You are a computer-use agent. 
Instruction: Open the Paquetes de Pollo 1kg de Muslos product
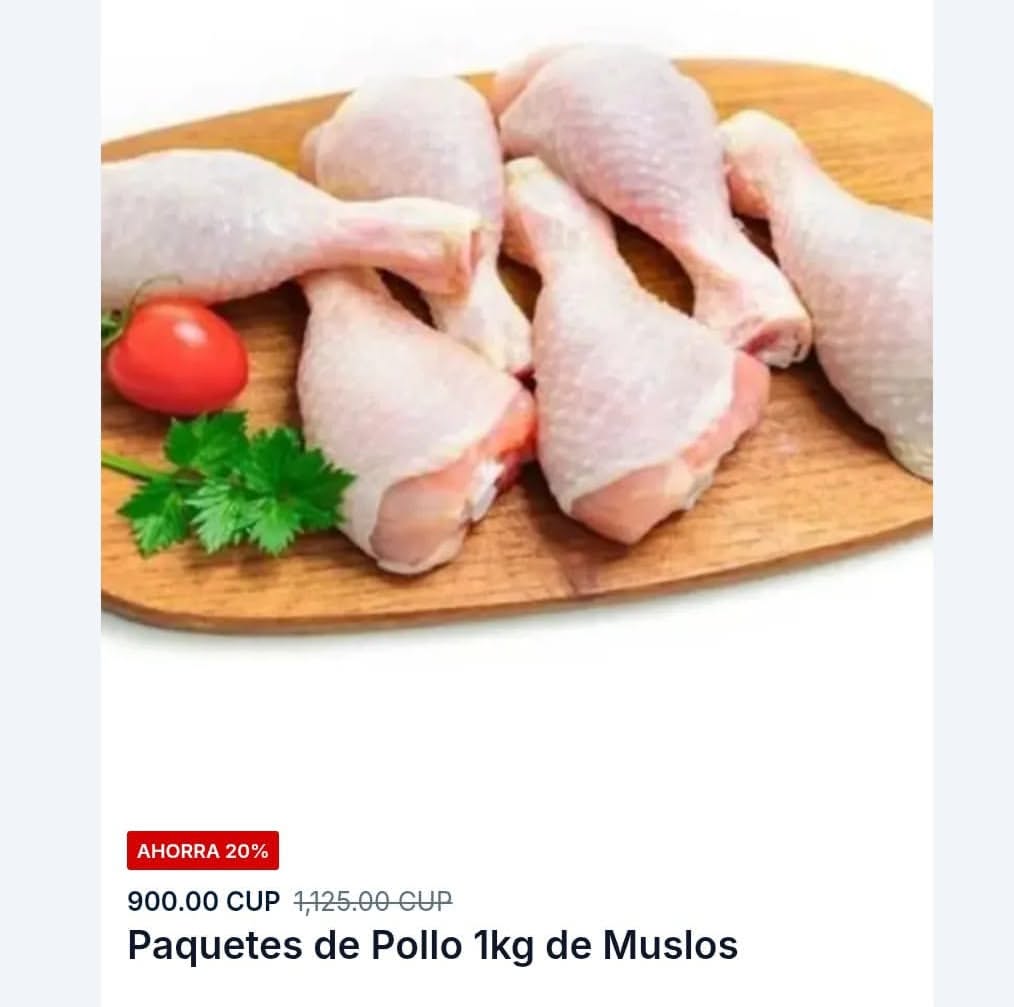[x=432, y=945]
